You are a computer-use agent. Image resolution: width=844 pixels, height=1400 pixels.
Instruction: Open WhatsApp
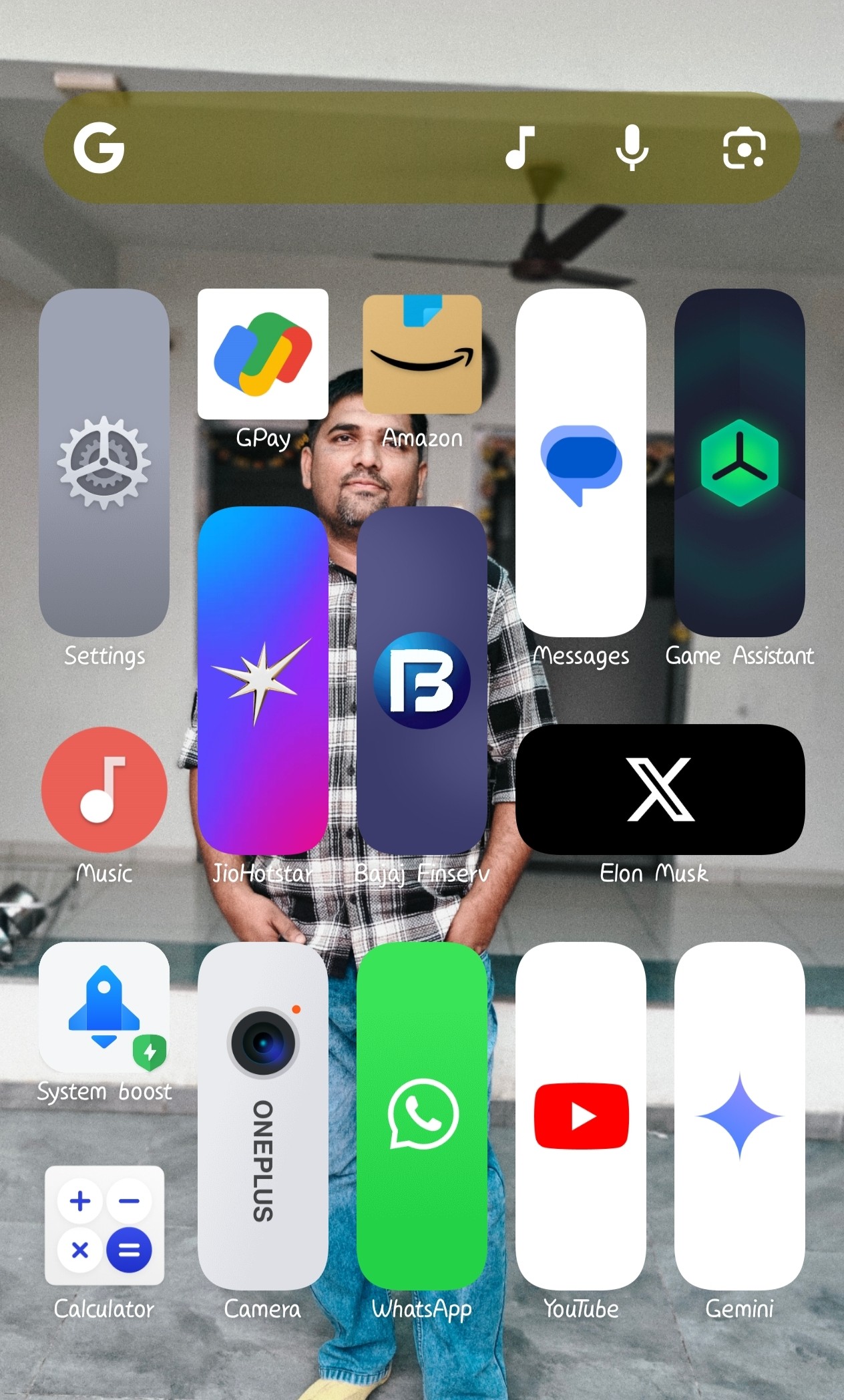[x=422, y=1115]
